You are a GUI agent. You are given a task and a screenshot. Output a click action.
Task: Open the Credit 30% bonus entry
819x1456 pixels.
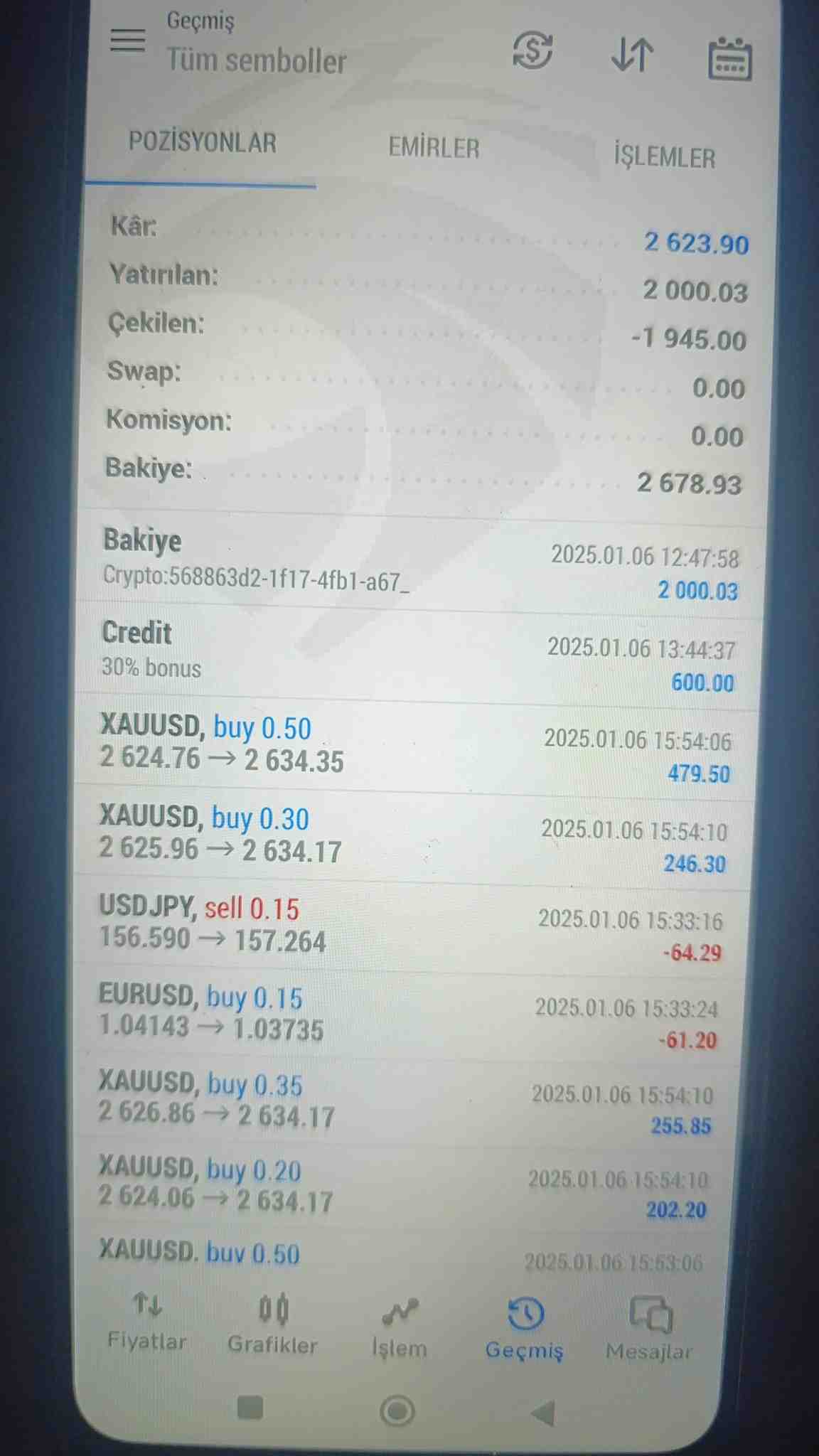click(419, 657)
